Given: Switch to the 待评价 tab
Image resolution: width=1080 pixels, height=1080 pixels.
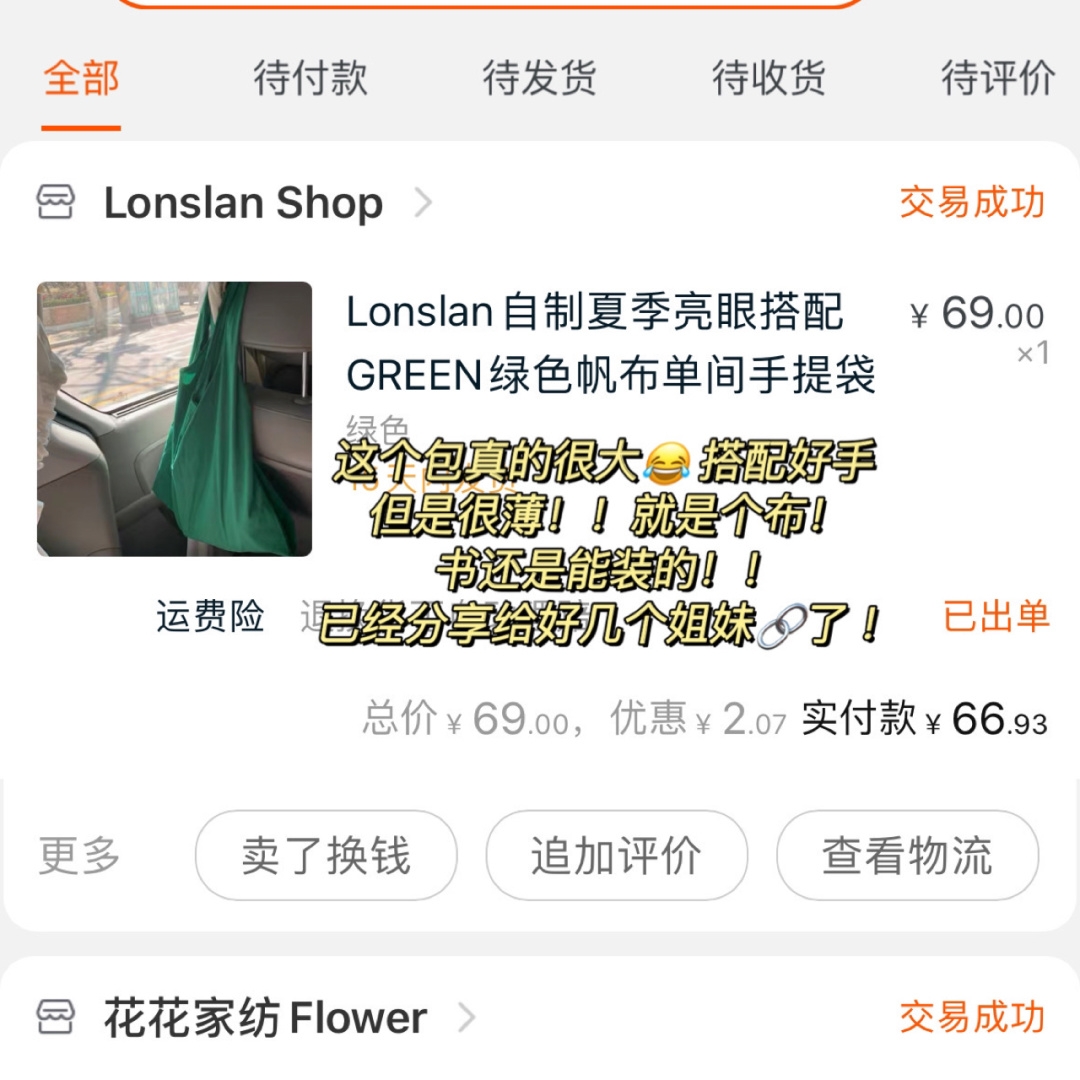Looking at the screenshot, I should point(997,78).
